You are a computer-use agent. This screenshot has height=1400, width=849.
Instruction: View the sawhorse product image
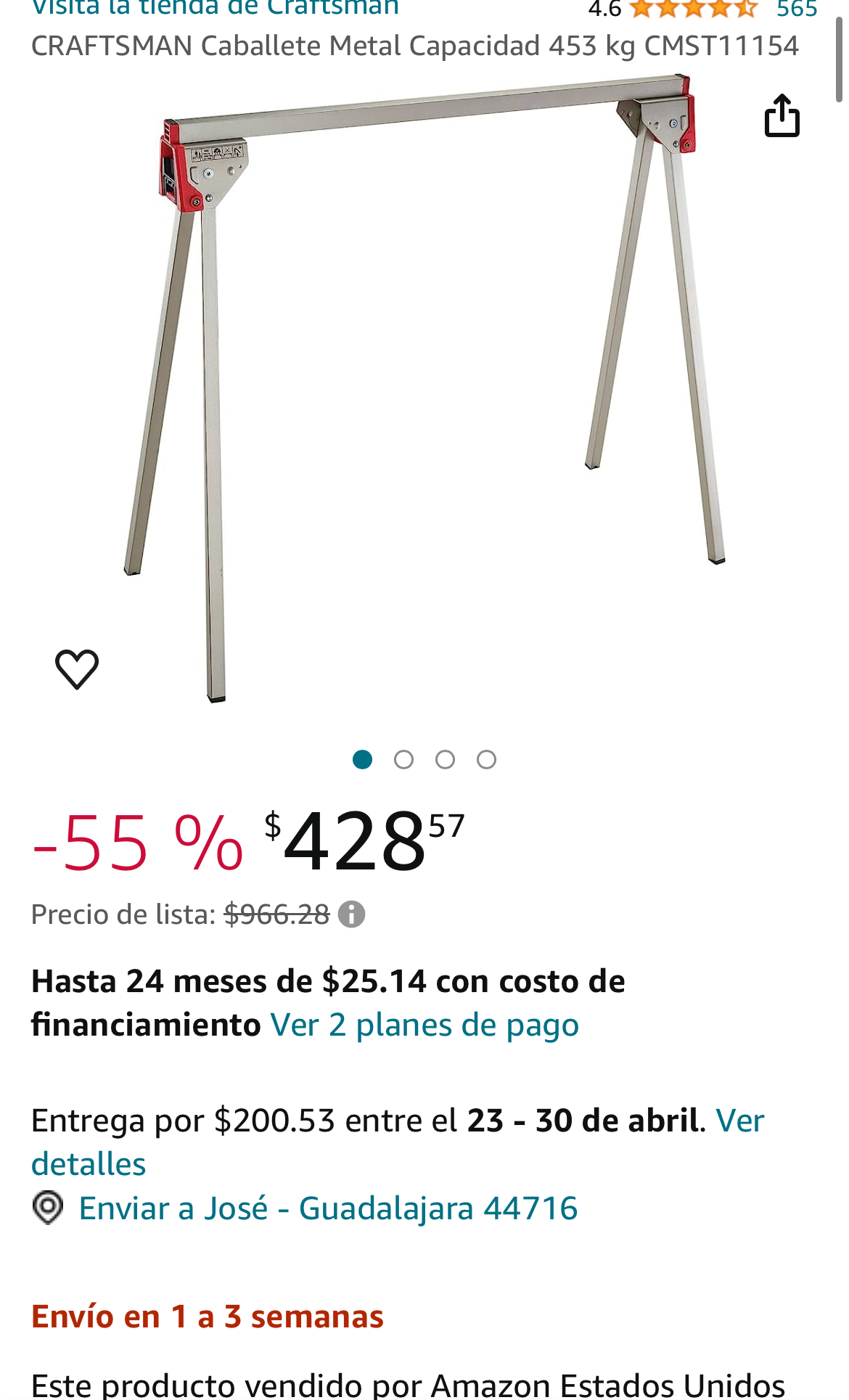pyautogui.click(x=424, y=385)
